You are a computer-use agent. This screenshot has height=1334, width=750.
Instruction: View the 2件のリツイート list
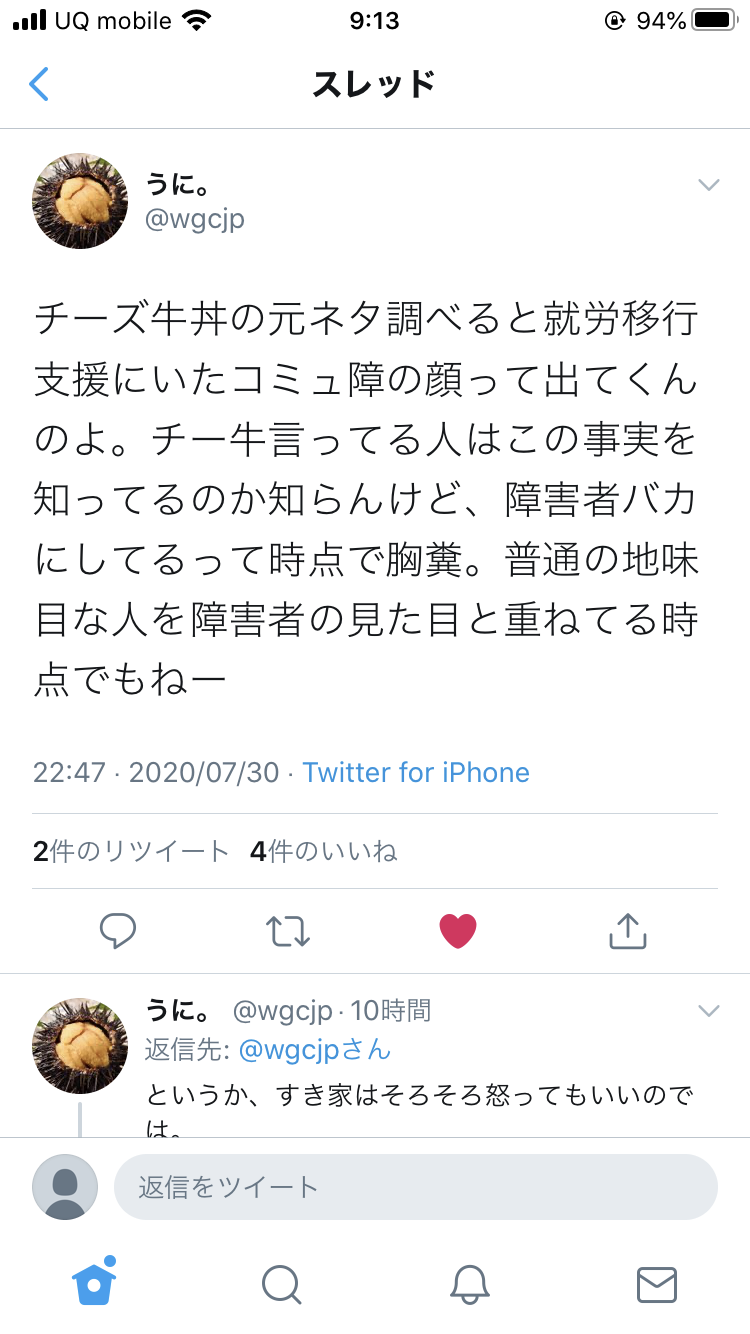click(x=131, y=851)
